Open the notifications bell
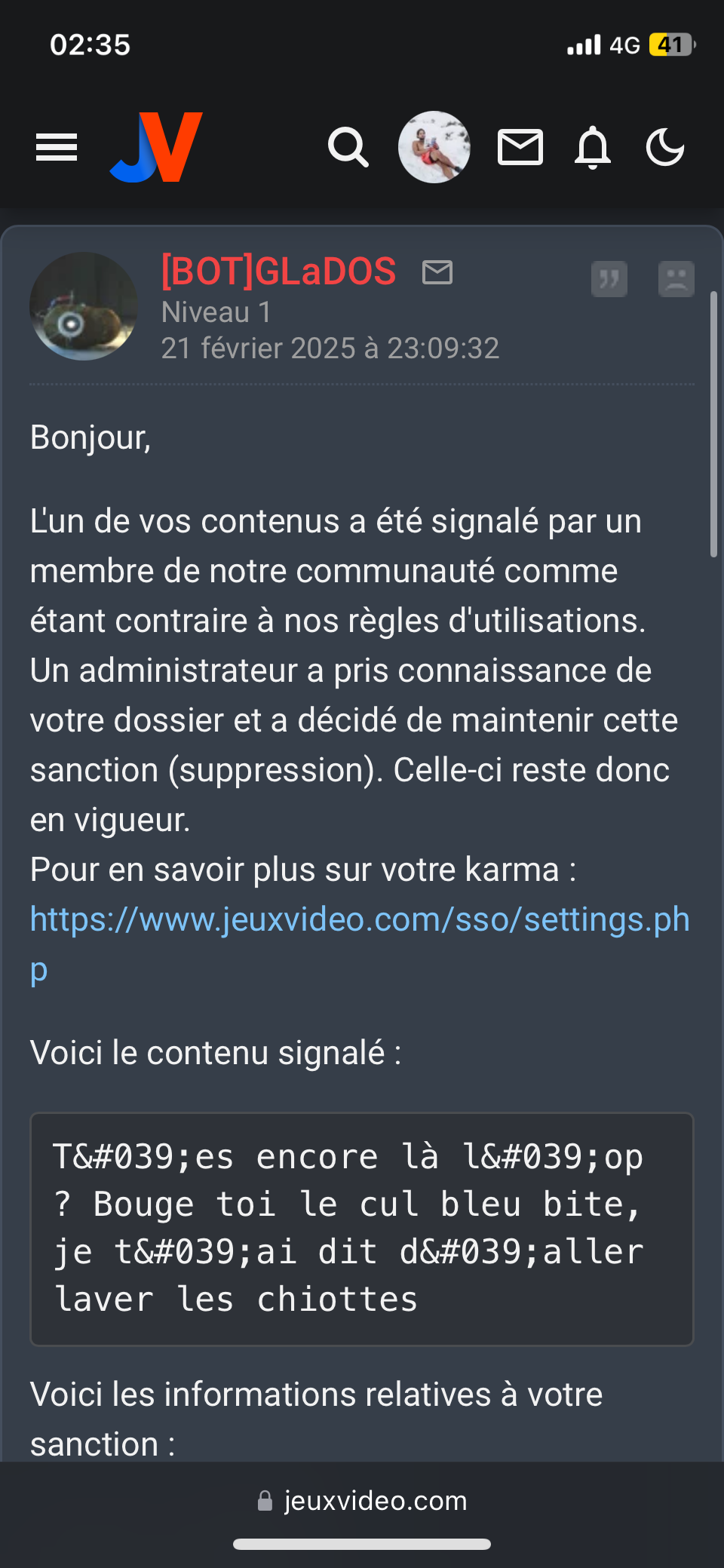 (x=593, y=147)
